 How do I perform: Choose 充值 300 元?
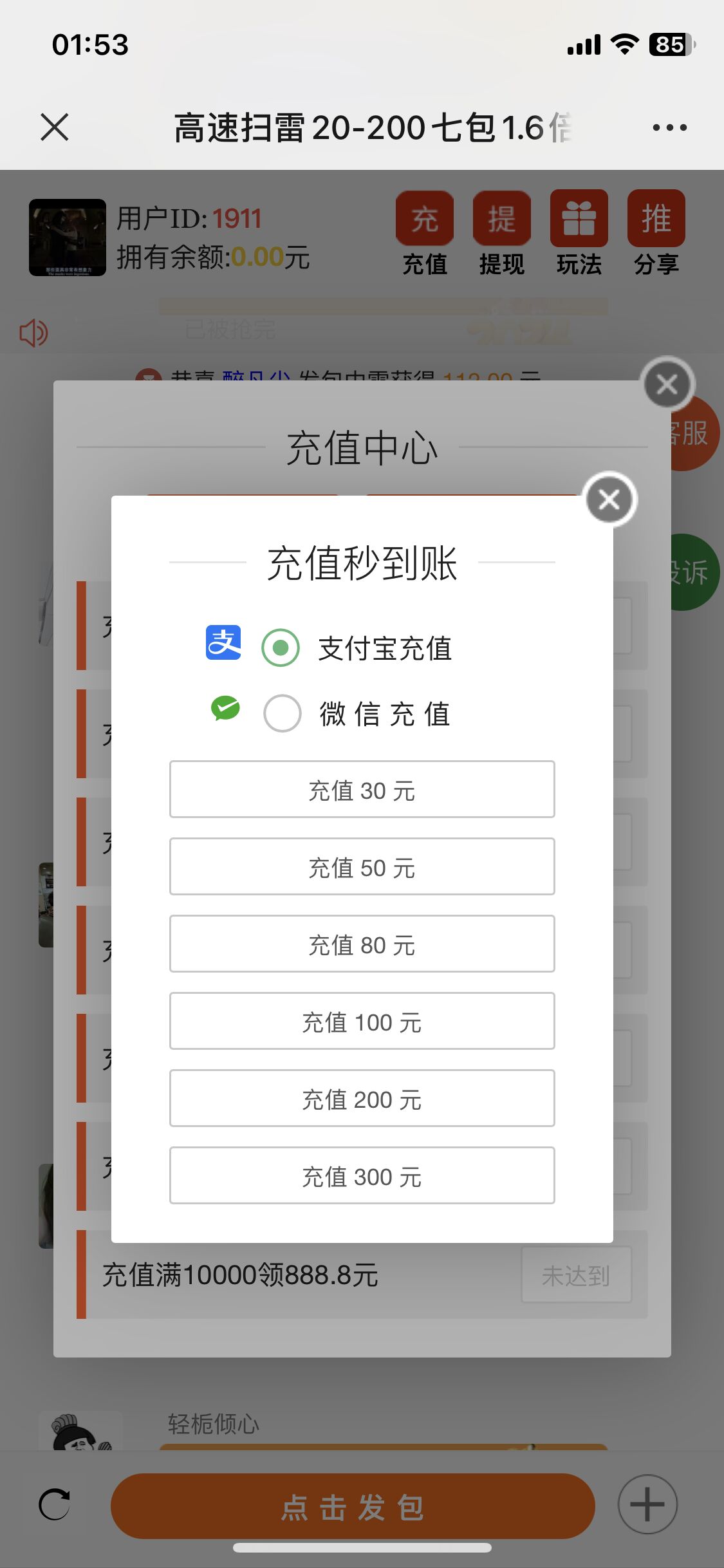[362, 1176]
